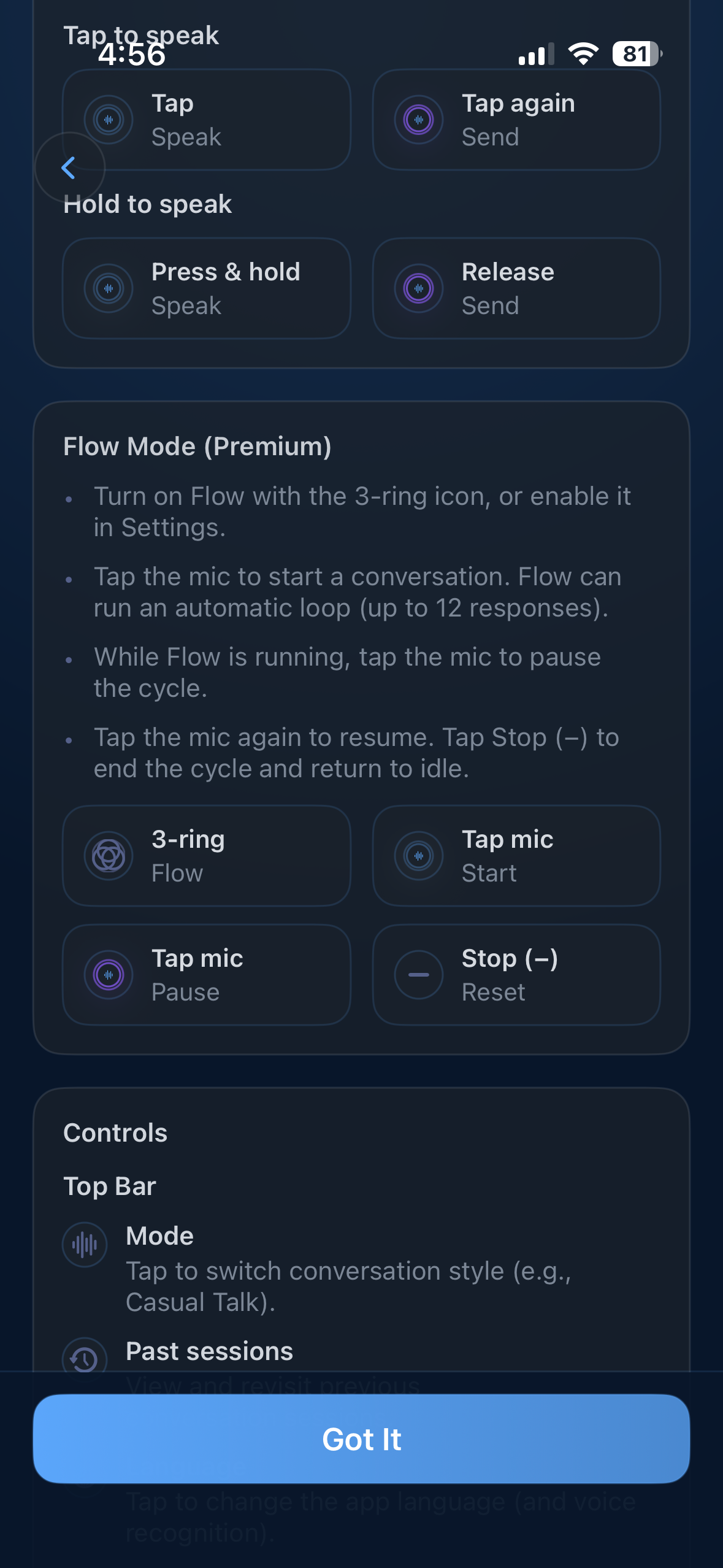Tap the 4:56 clock display

coord(131,56)
